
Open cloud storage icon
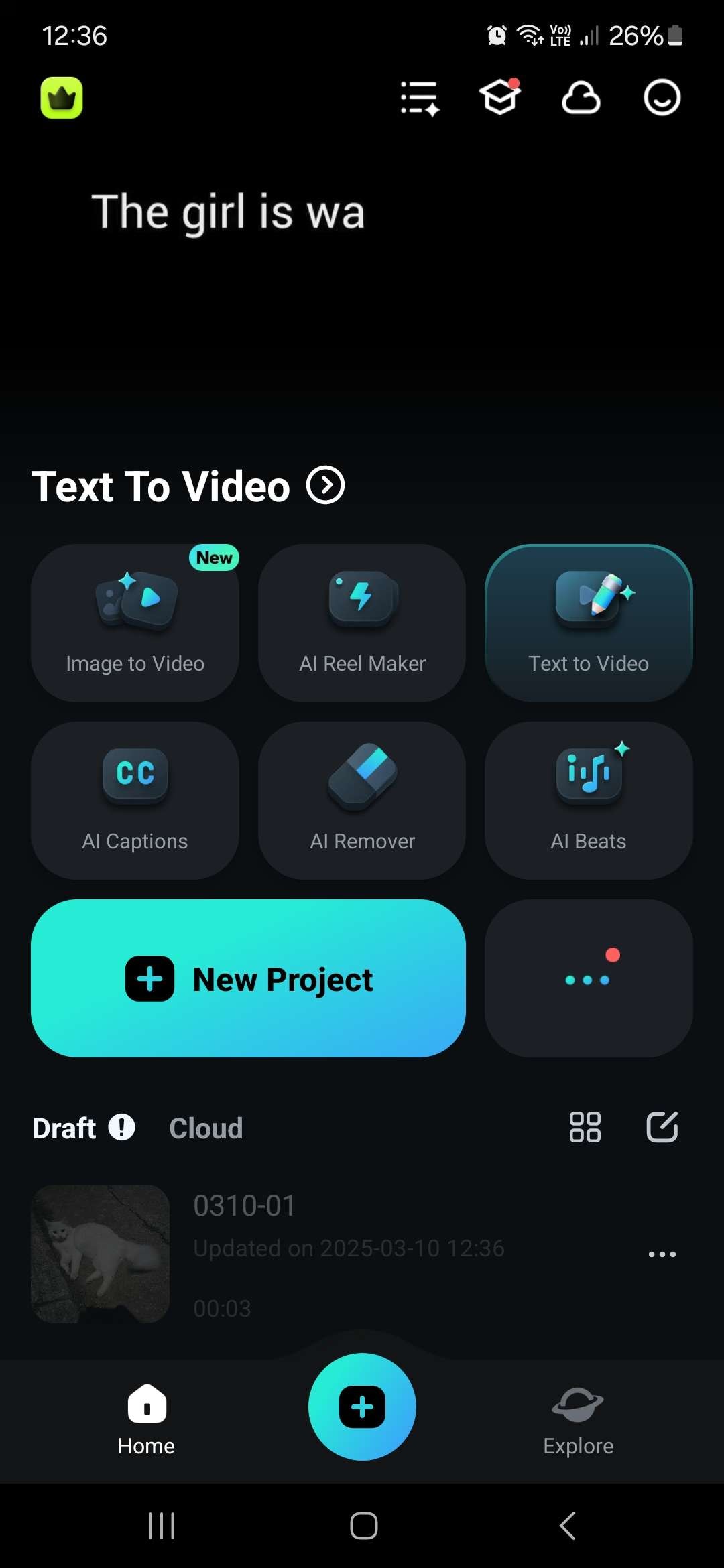coord(581,99)
